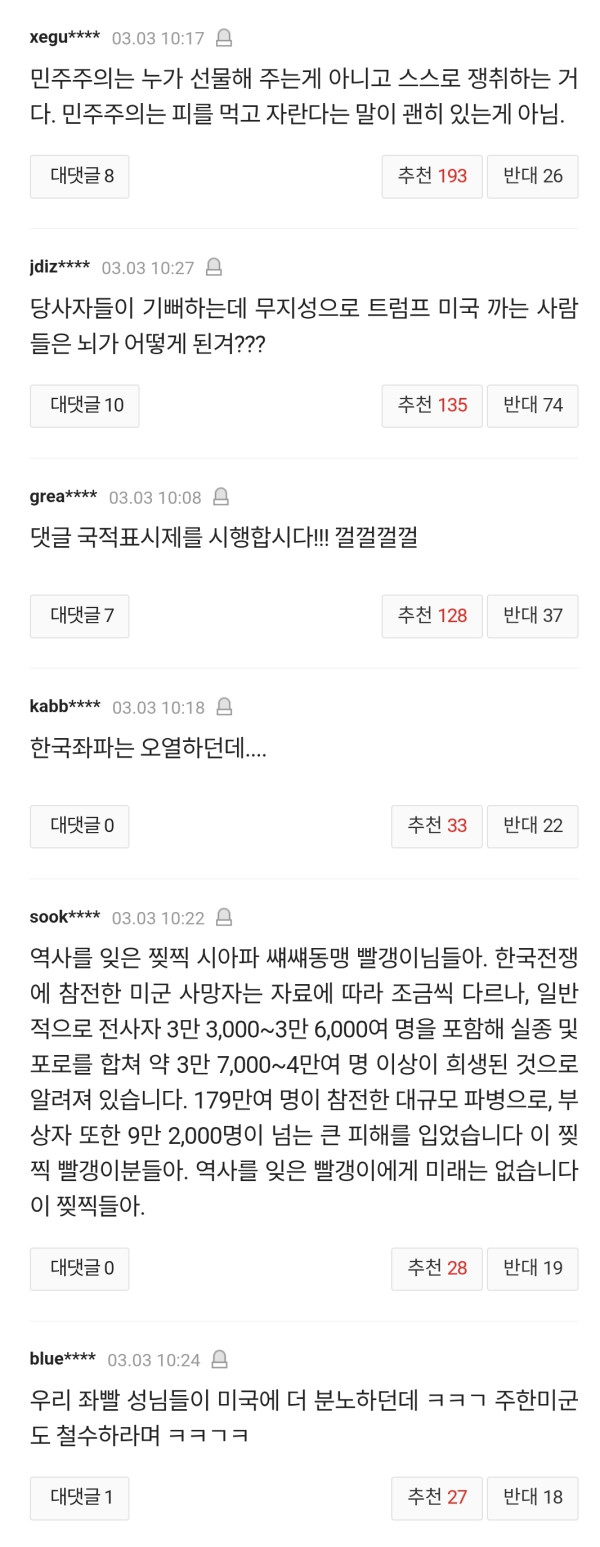Screen dimensions: 600x1547
Task: Upvote grea**** comment (추천 128)
Action: pyautogui.click(x=432, y=615)
